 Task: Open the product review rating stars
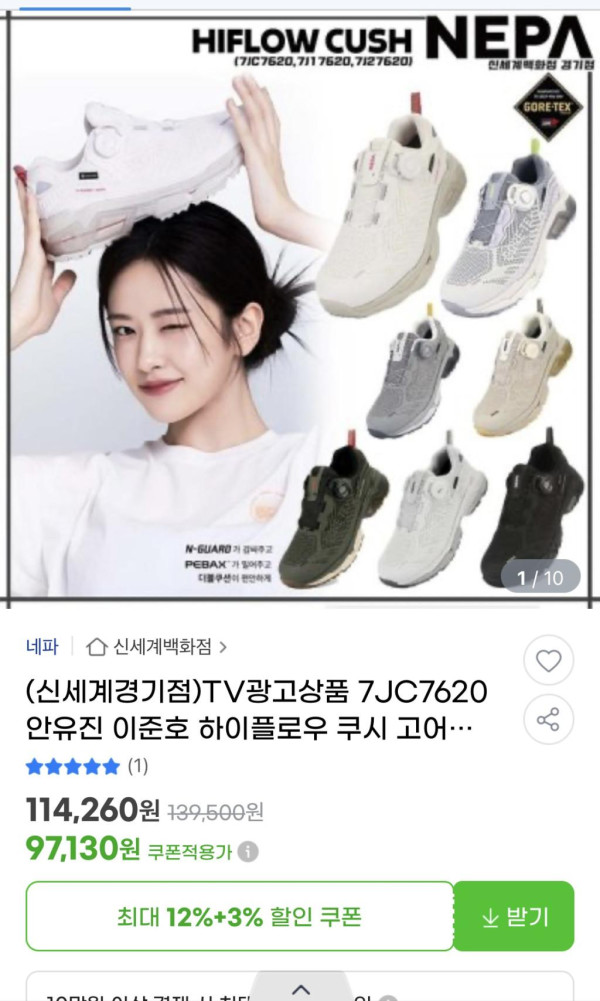click(72, 767)
